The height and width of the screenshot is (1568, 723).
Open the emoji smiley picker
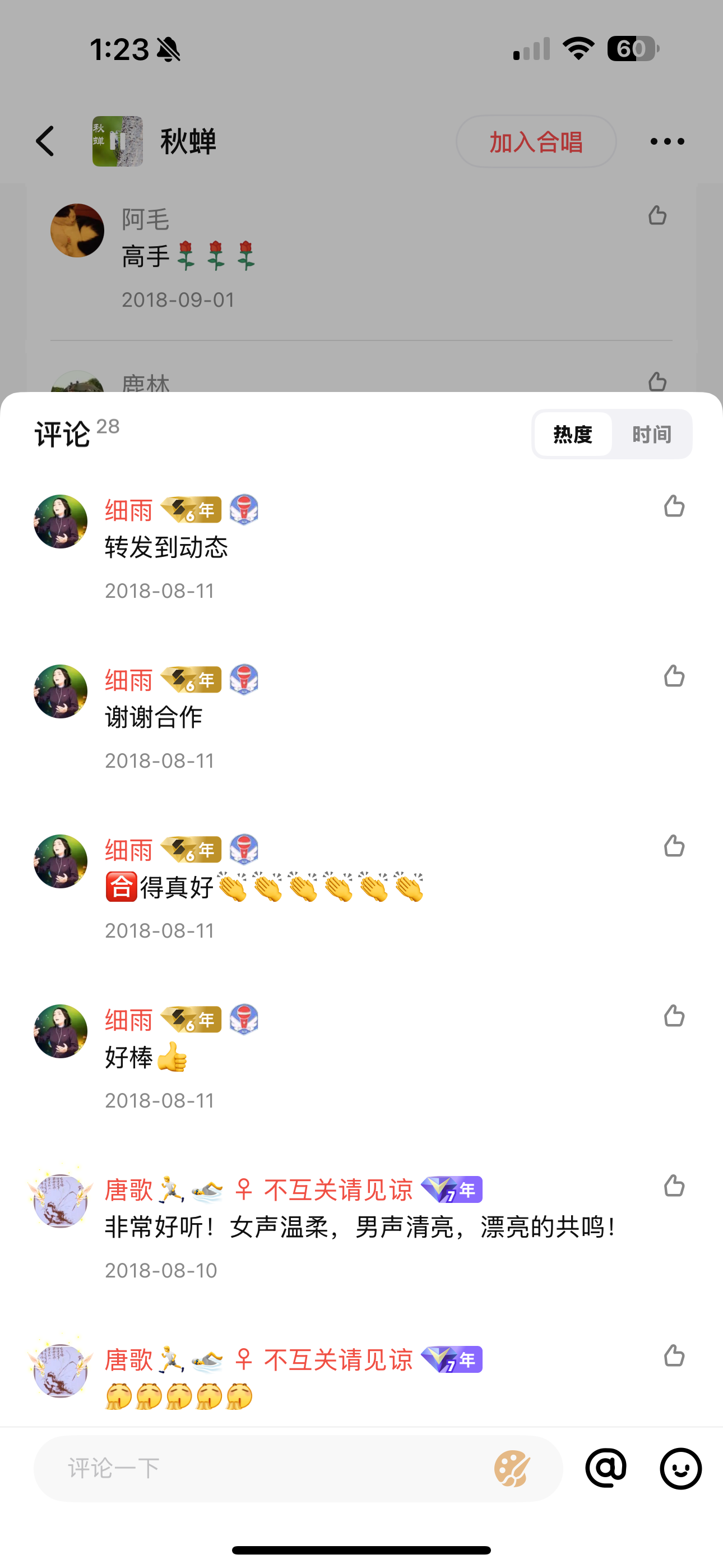coord(680,1468)
